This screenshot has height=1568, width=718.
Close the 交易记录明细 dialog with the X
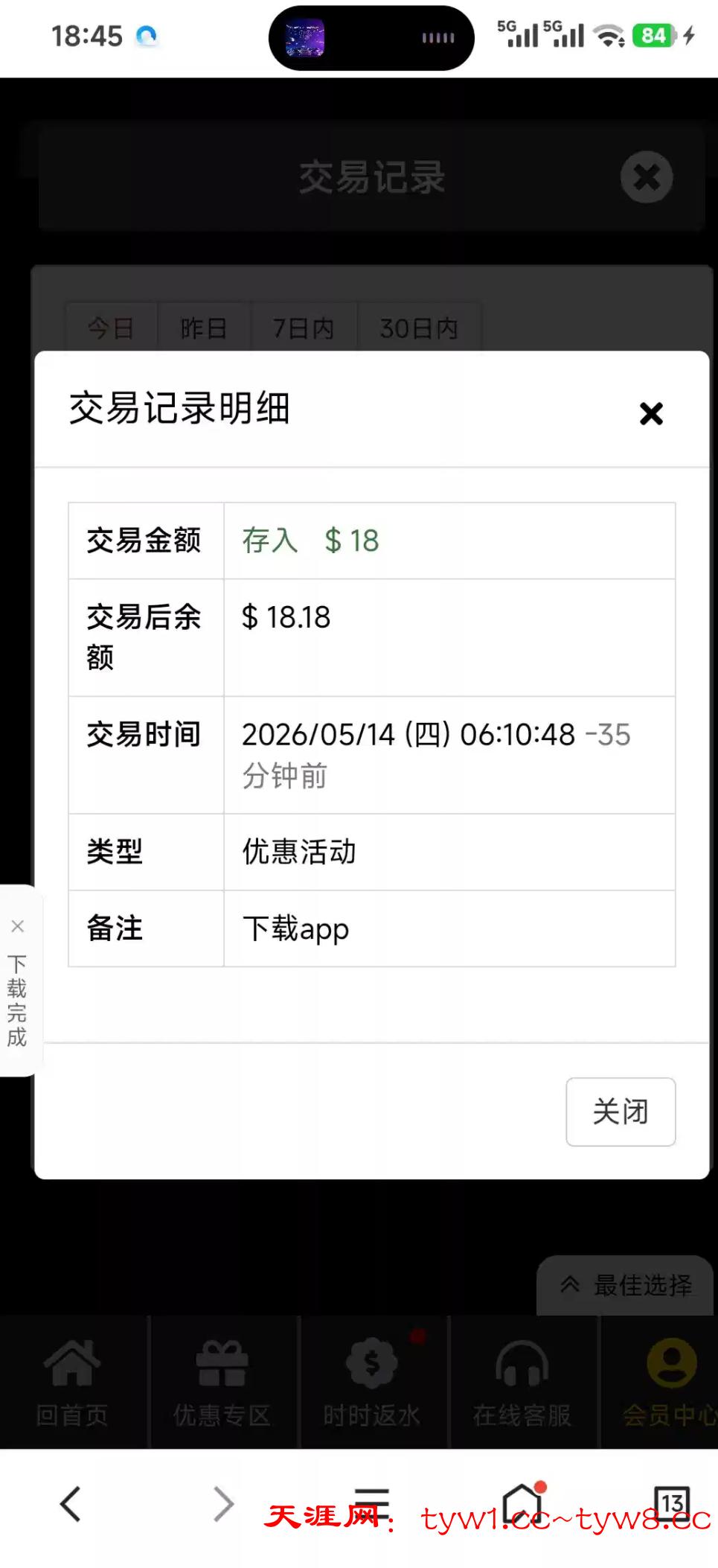(651, 413)
